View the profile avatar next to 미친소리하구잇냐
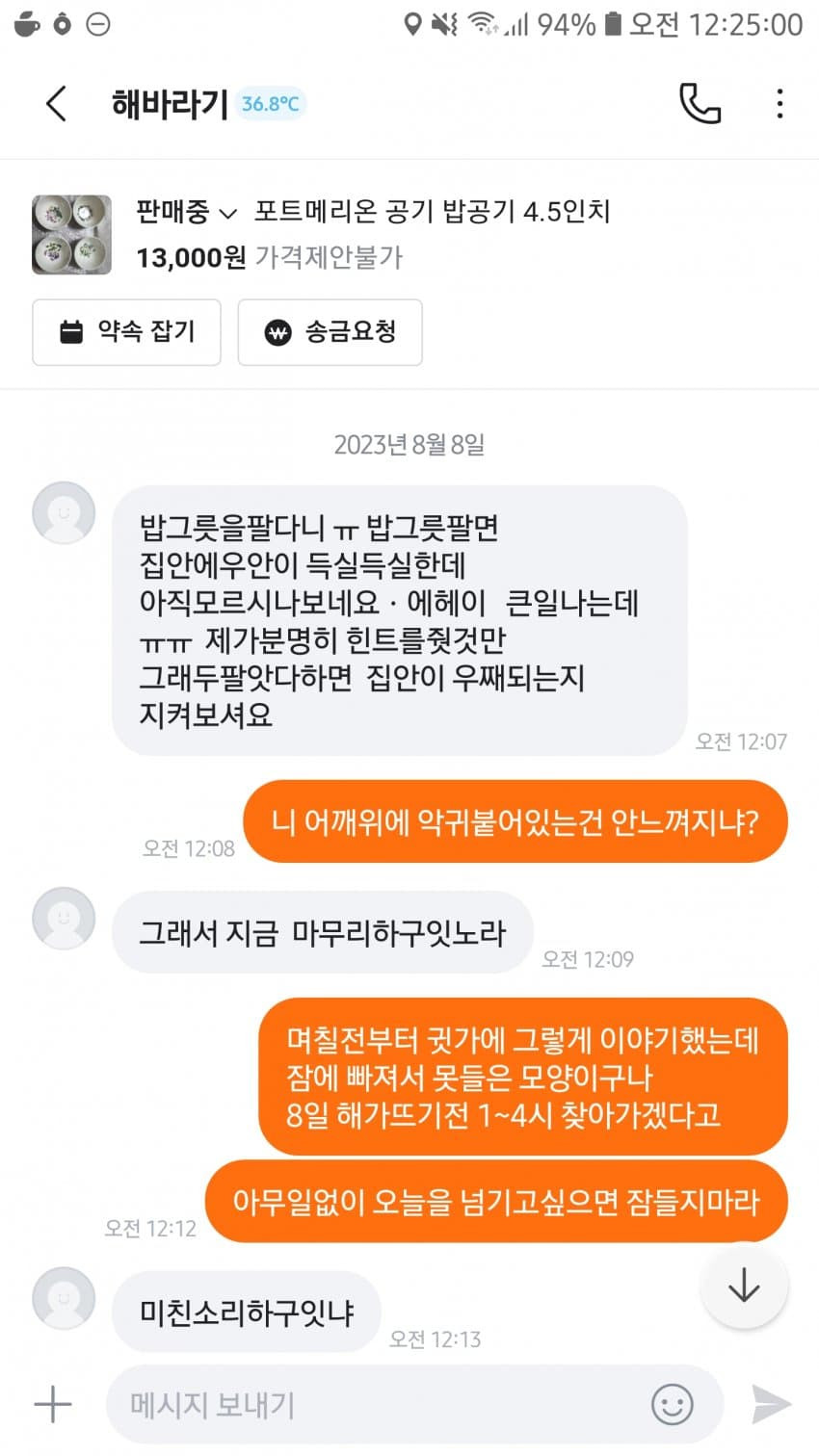 pyautogui.click(x=64, y=1298)
